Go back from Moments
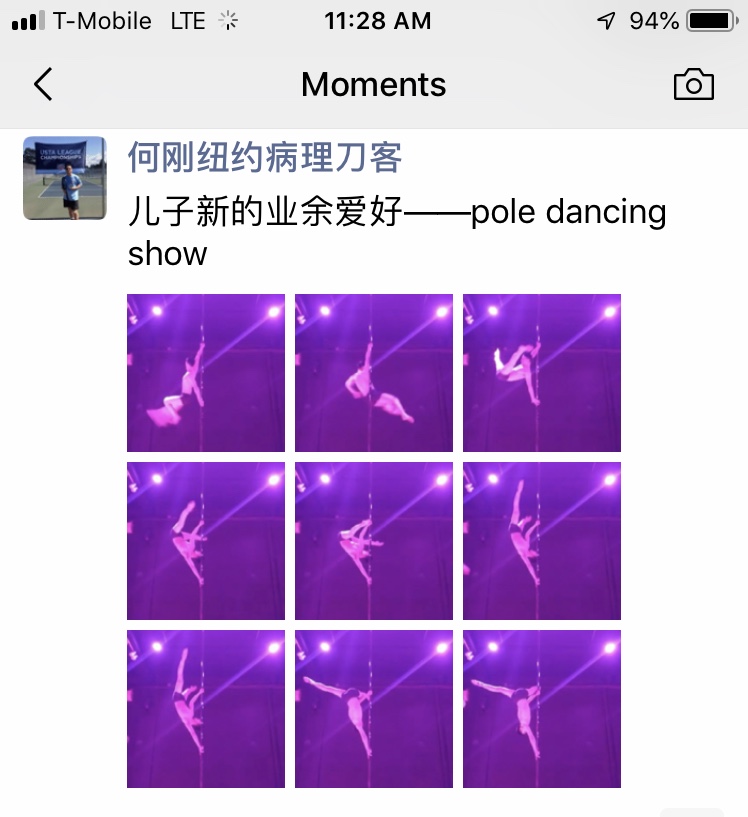748x817 pixels. click(x=43, y=85)
